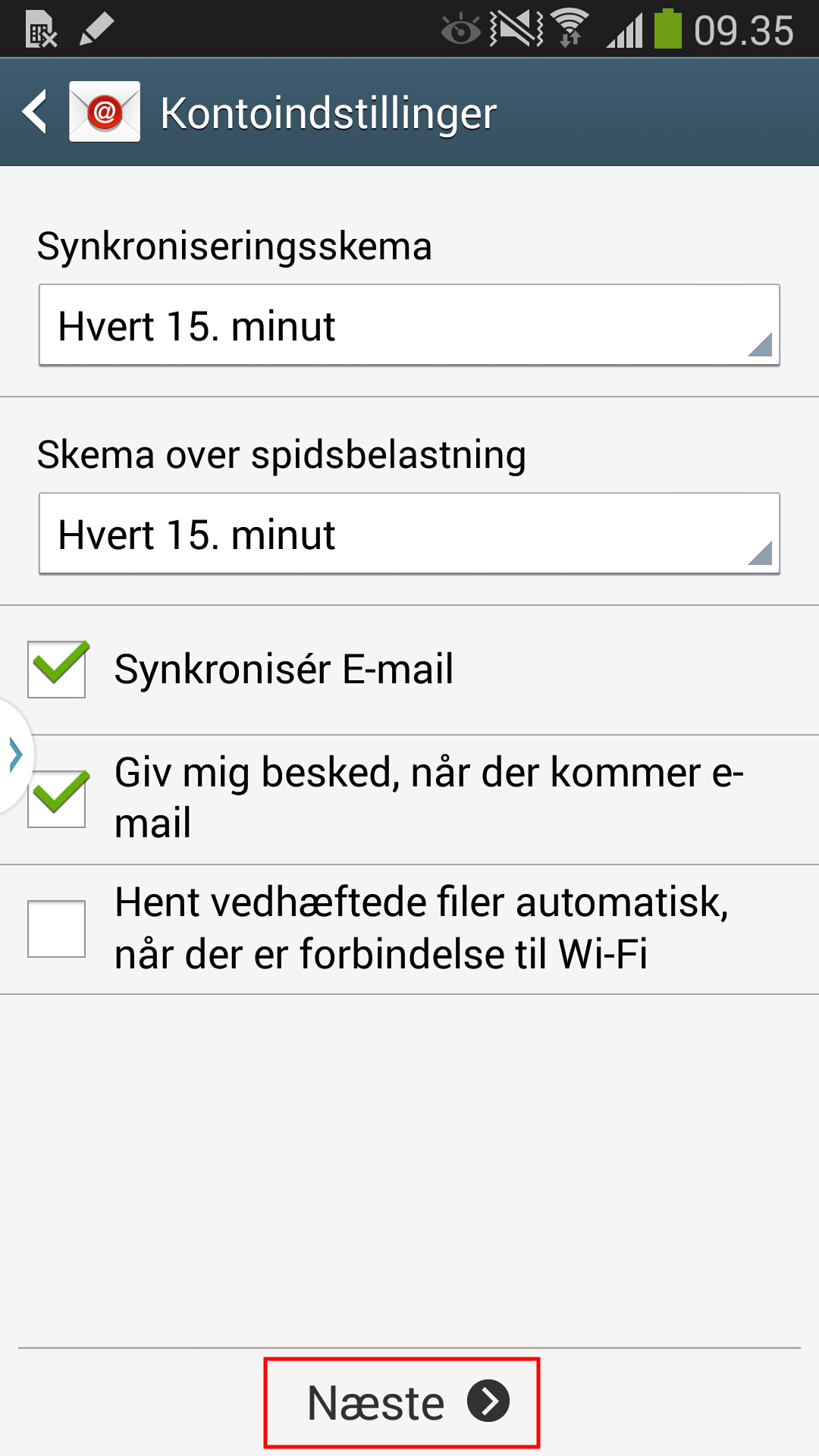
Task: Open the Synkroniseringsskema dropdown
Action: point(409,325)
